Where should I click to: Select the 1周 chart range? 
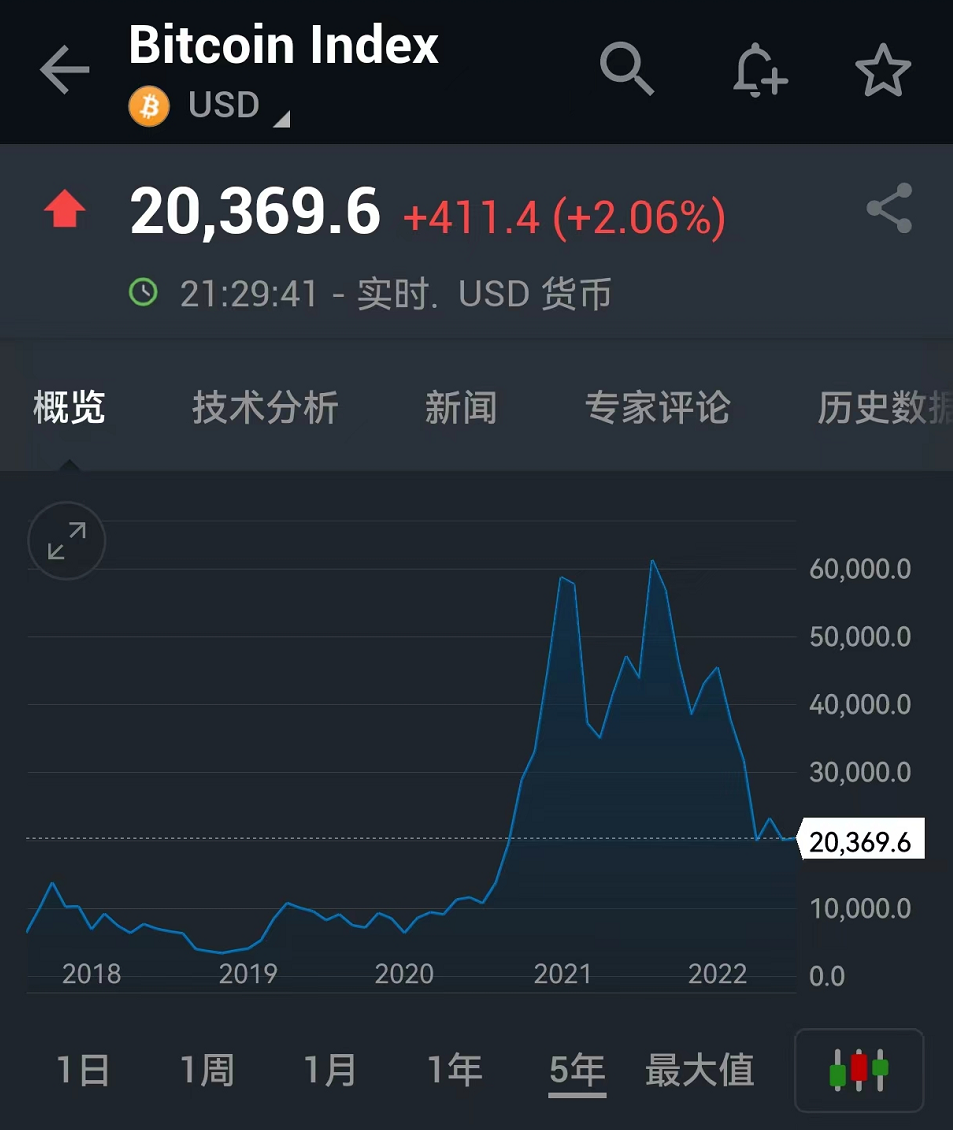click(x=207, y=1070)
